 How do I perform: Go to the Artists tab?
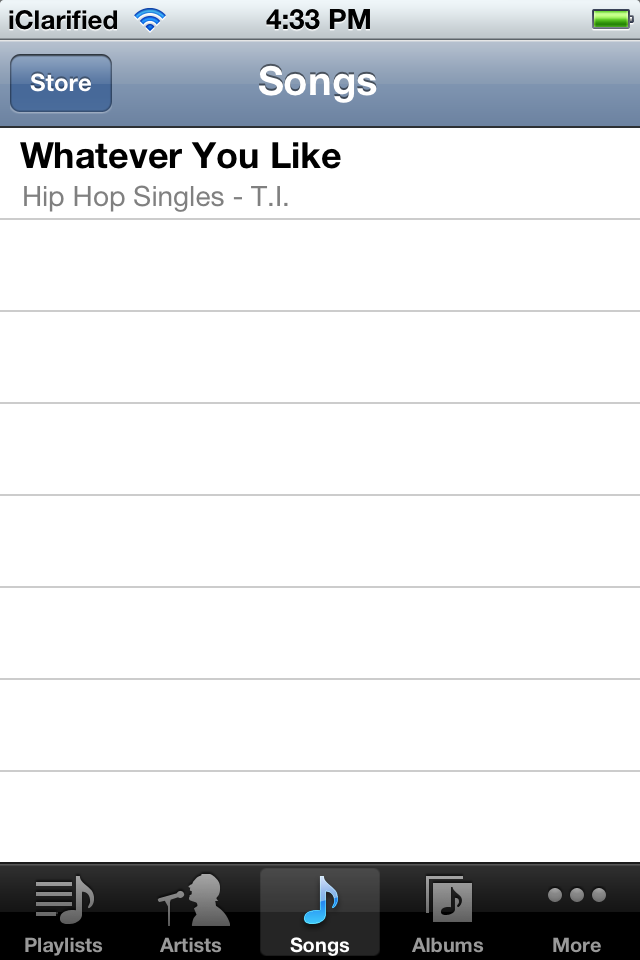pos(191,913)
